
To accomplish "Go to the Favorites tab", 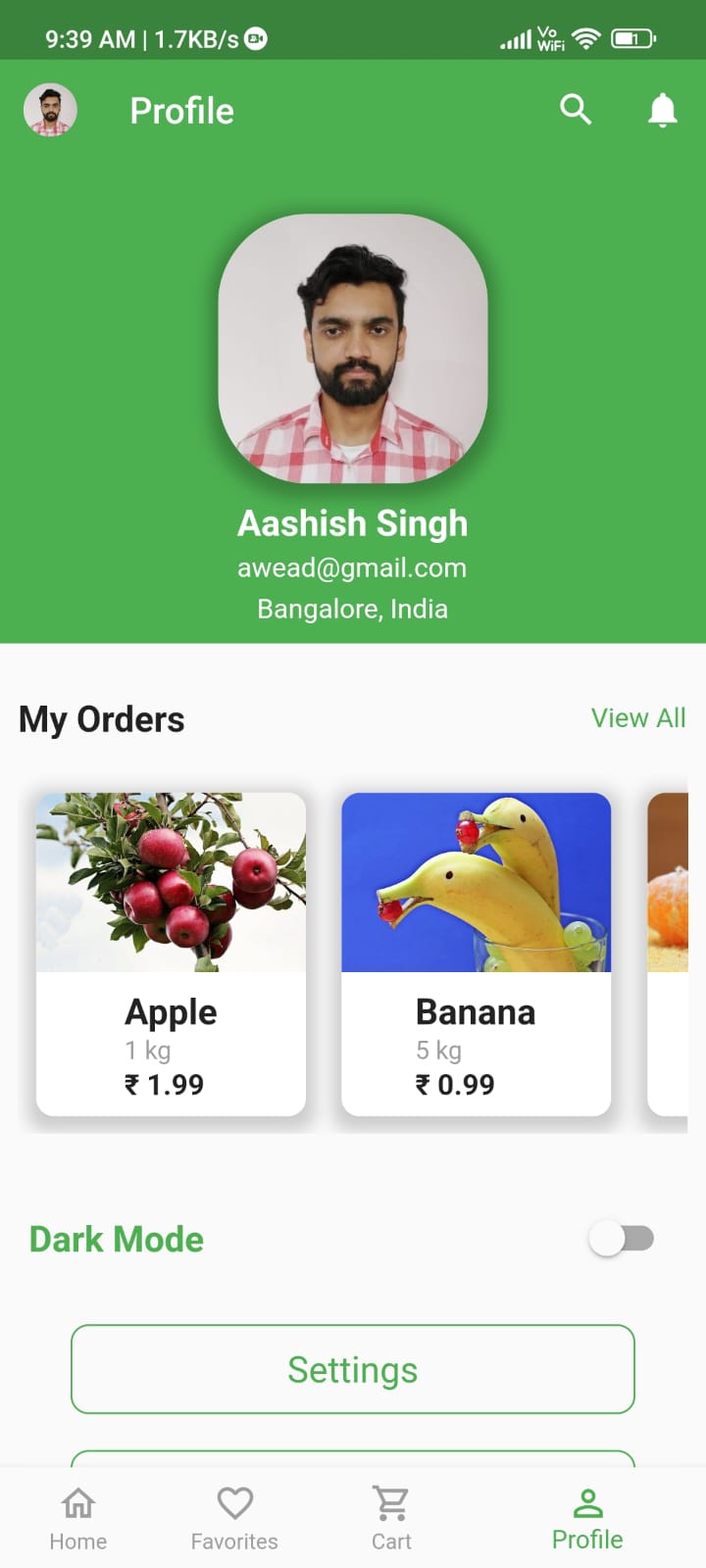I will click(234, 1518).
